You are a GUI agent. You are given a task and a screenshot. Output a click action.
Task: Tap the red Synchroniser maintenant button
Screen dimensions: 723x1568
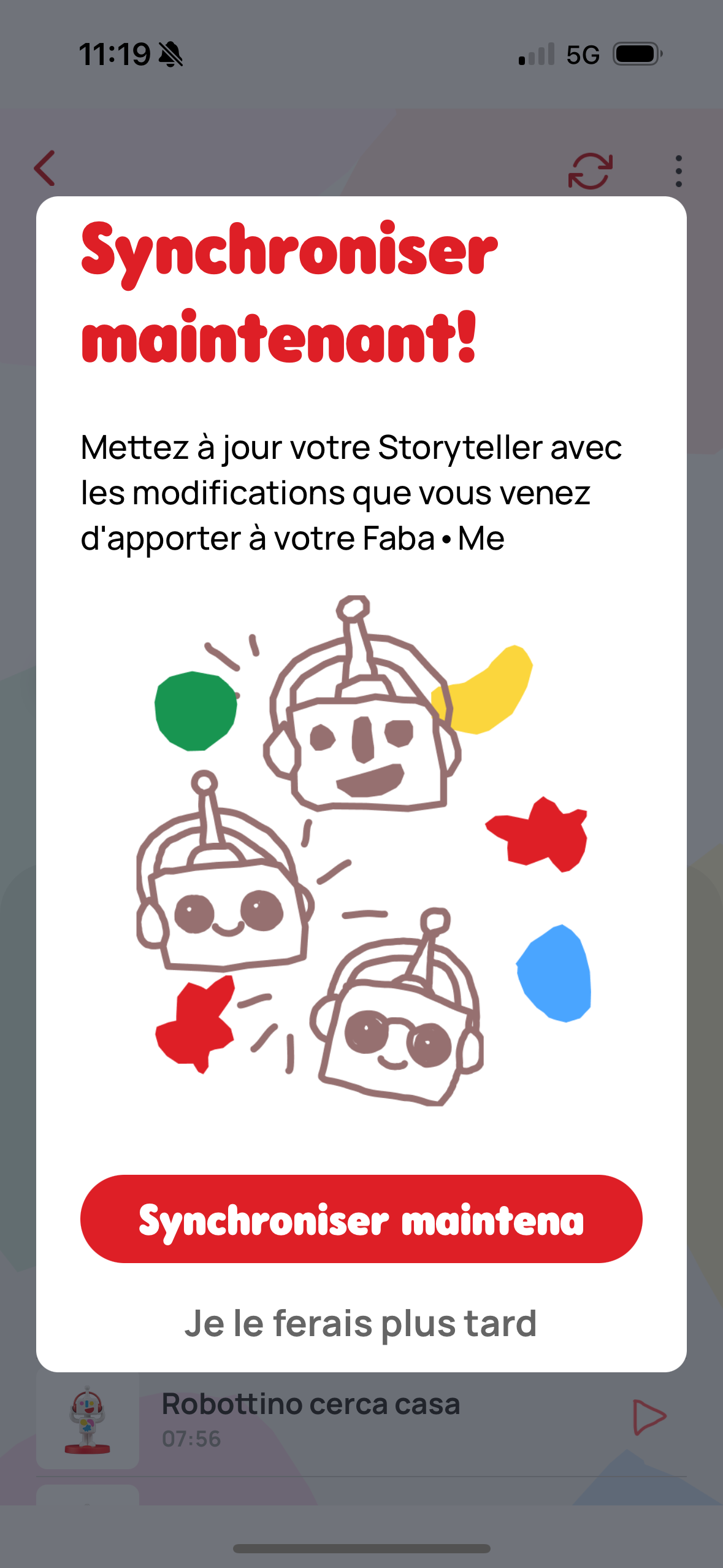click(361, 1218)
